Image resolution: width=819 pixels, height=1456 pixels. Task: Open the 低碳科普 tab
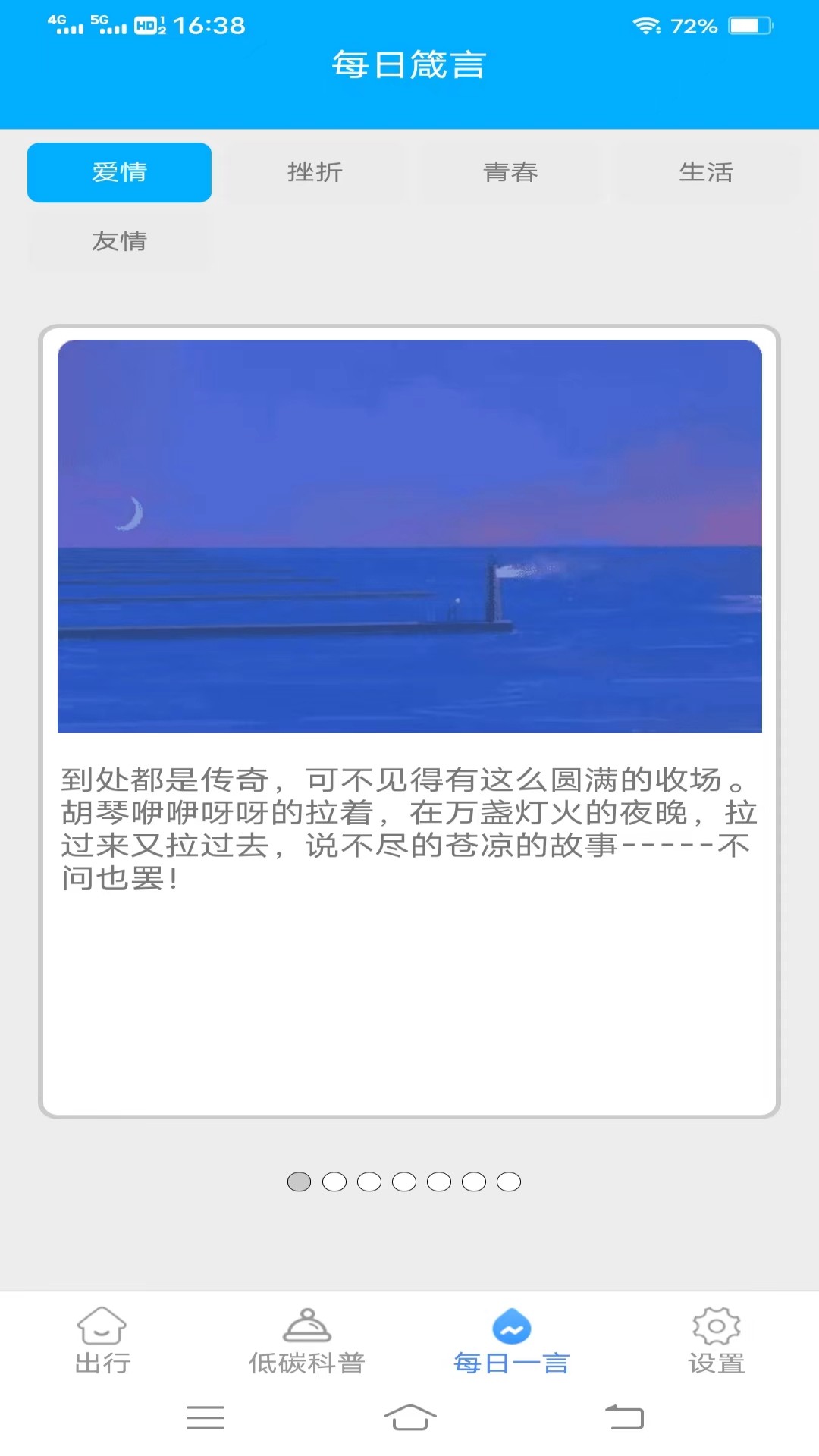(x=307, y=1341)
